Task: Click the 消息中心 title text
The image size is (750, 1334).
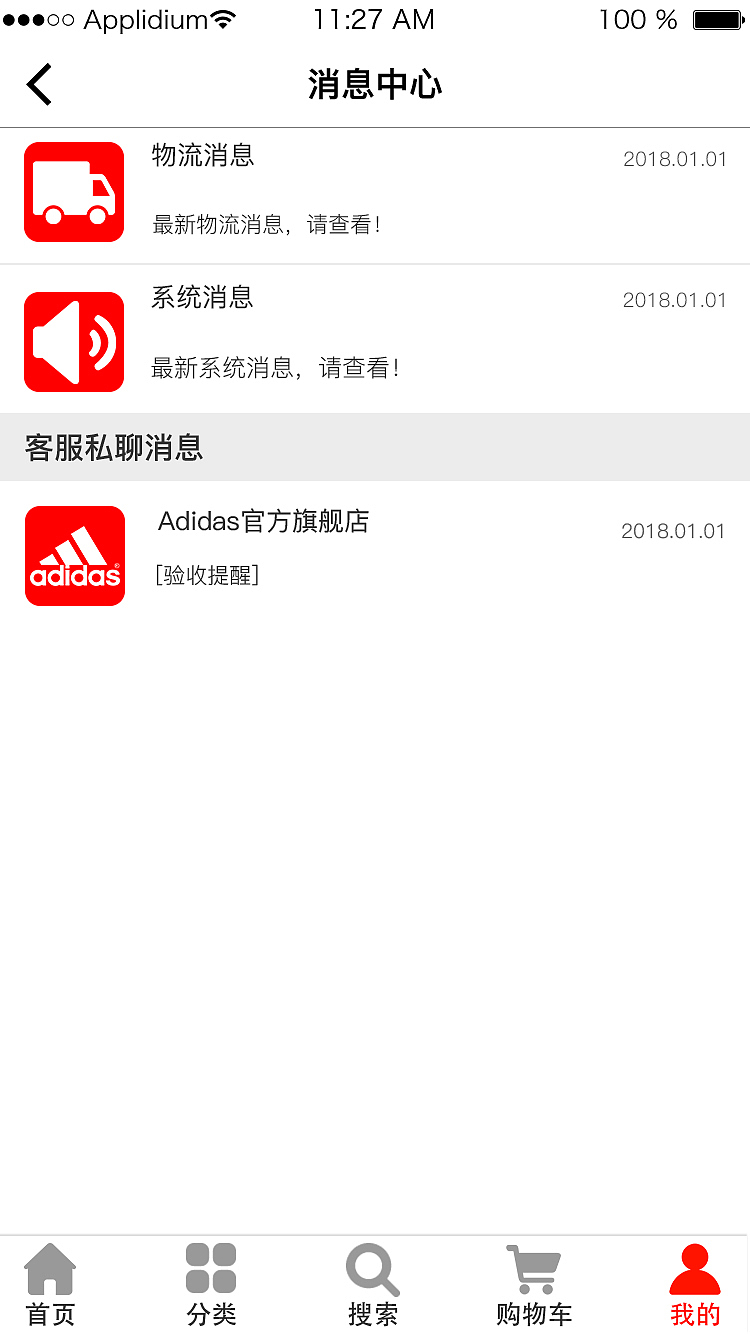Action: [x=375, y=84]
